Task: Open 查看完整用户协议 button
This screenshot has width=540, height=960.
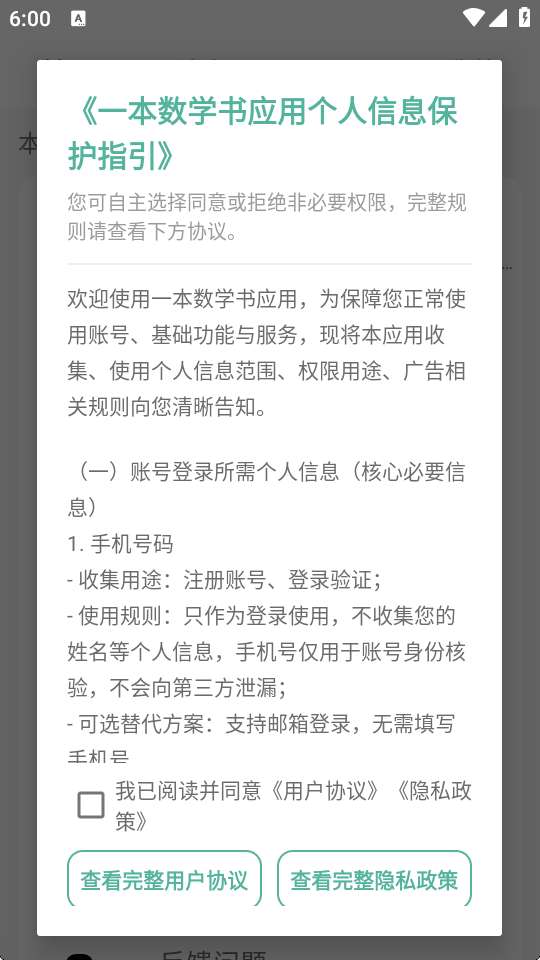Action: click(x=164, y=879)
